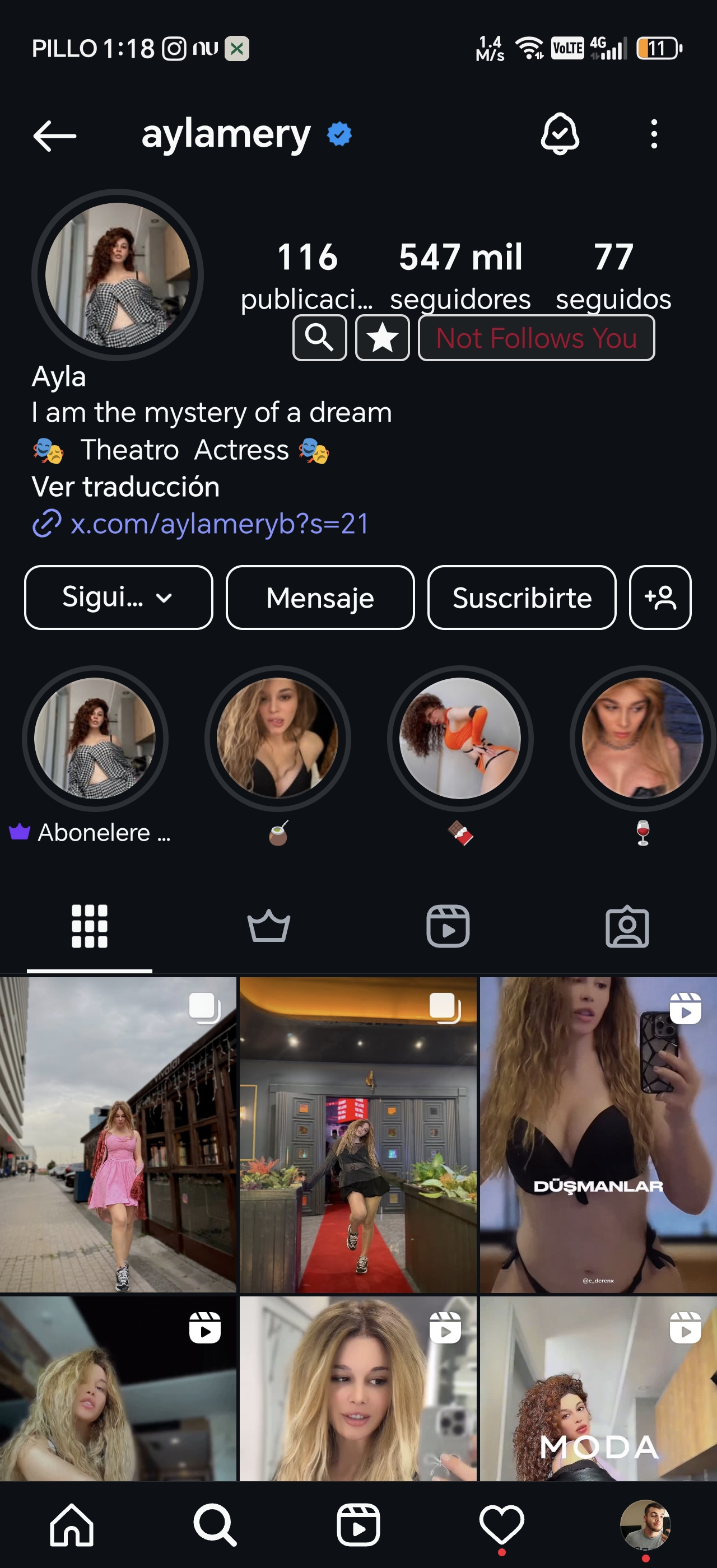Open suggested accounts add-person button

[660, 597]
